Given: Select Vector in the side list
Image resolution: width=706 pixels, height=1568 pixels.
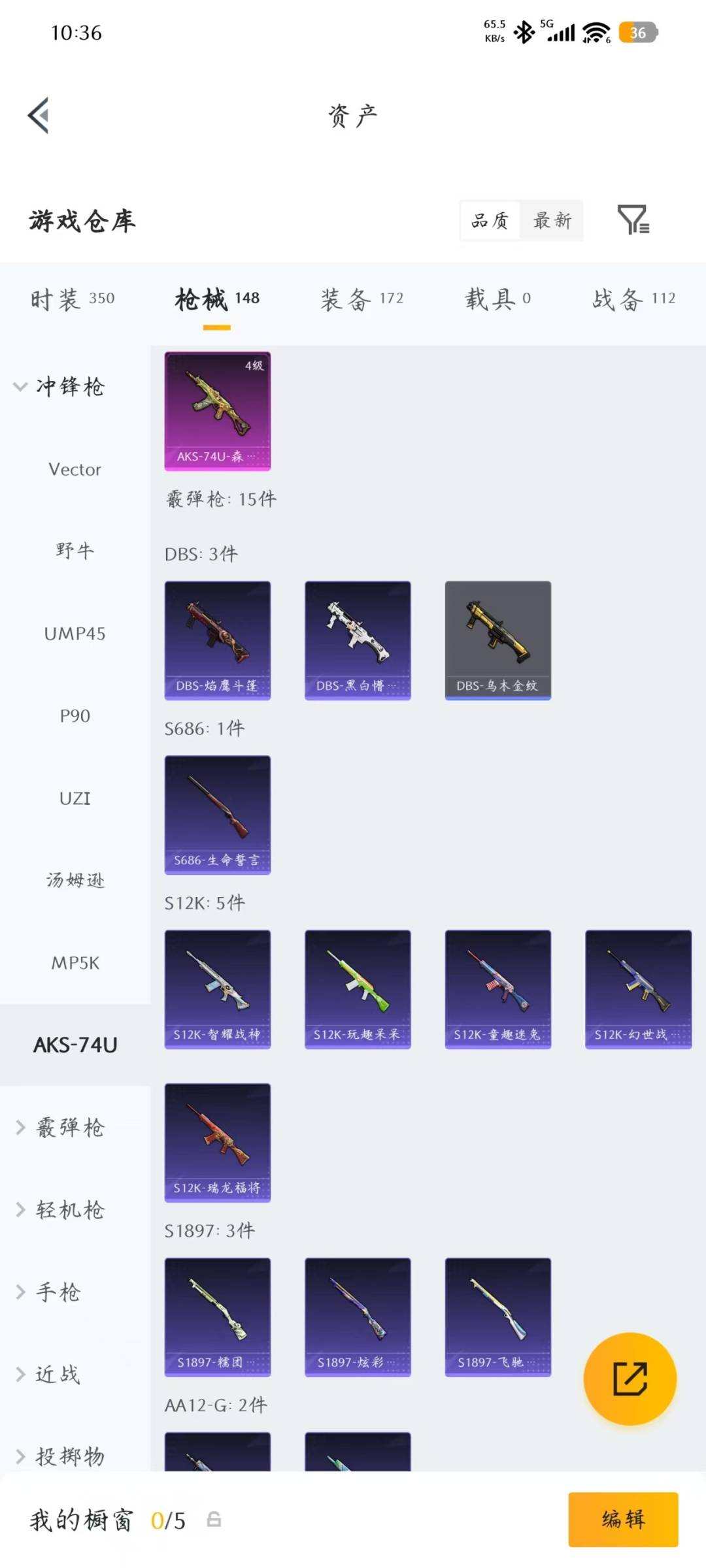Looking at the screenshot, I should pos(75,469).
